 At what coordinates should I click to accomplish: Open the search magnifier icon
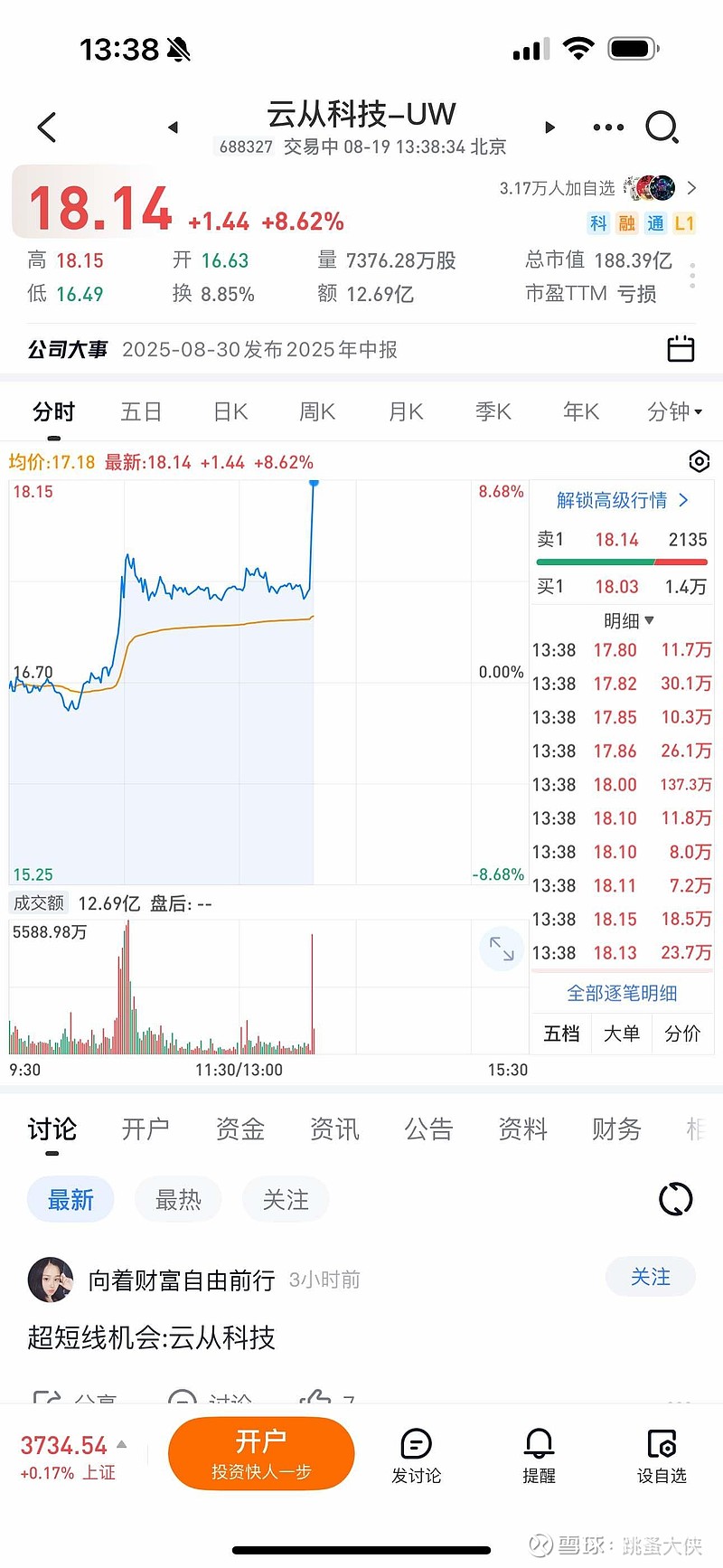(662, 128)
